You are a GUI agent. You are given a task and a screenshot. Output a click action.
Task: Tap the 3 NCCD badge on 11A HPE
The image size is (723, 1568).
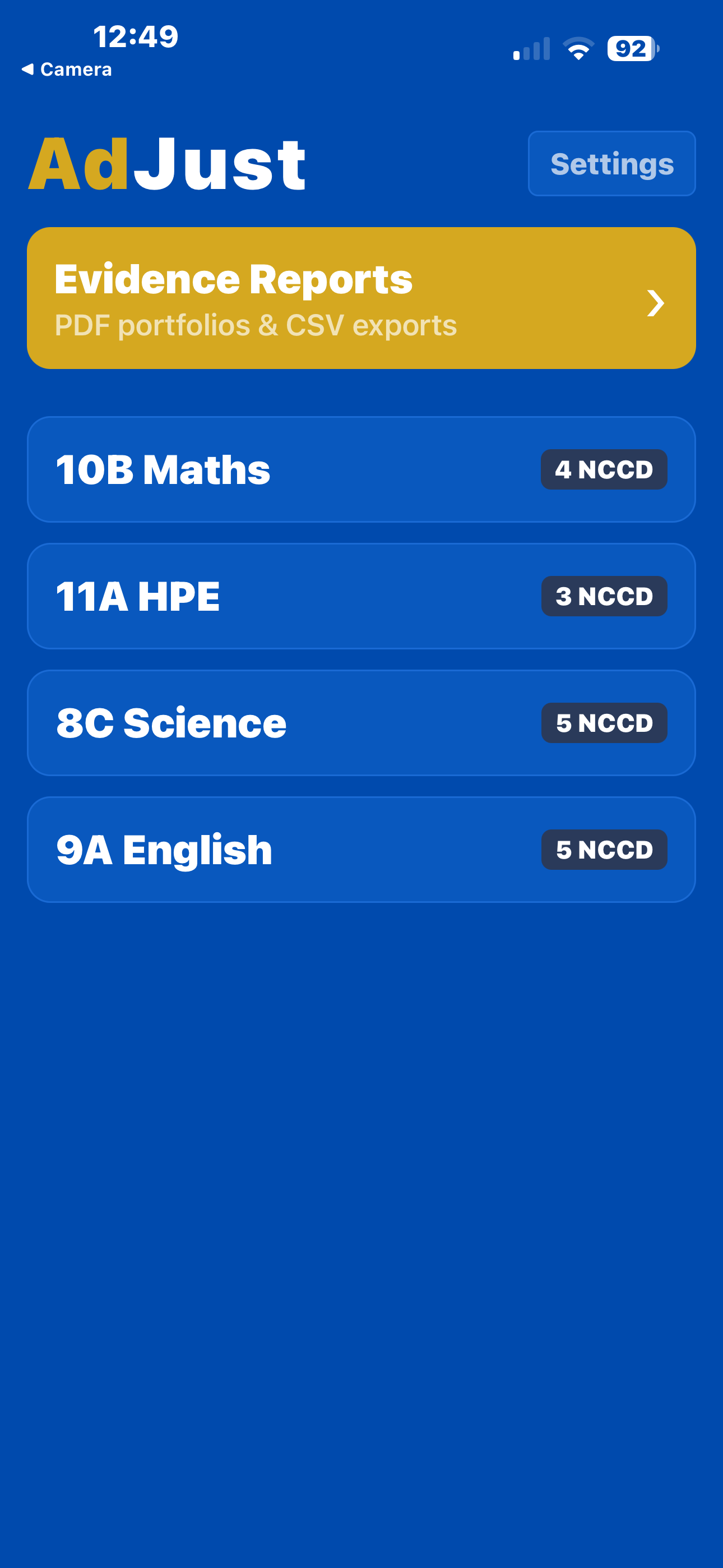pos(604,596)
